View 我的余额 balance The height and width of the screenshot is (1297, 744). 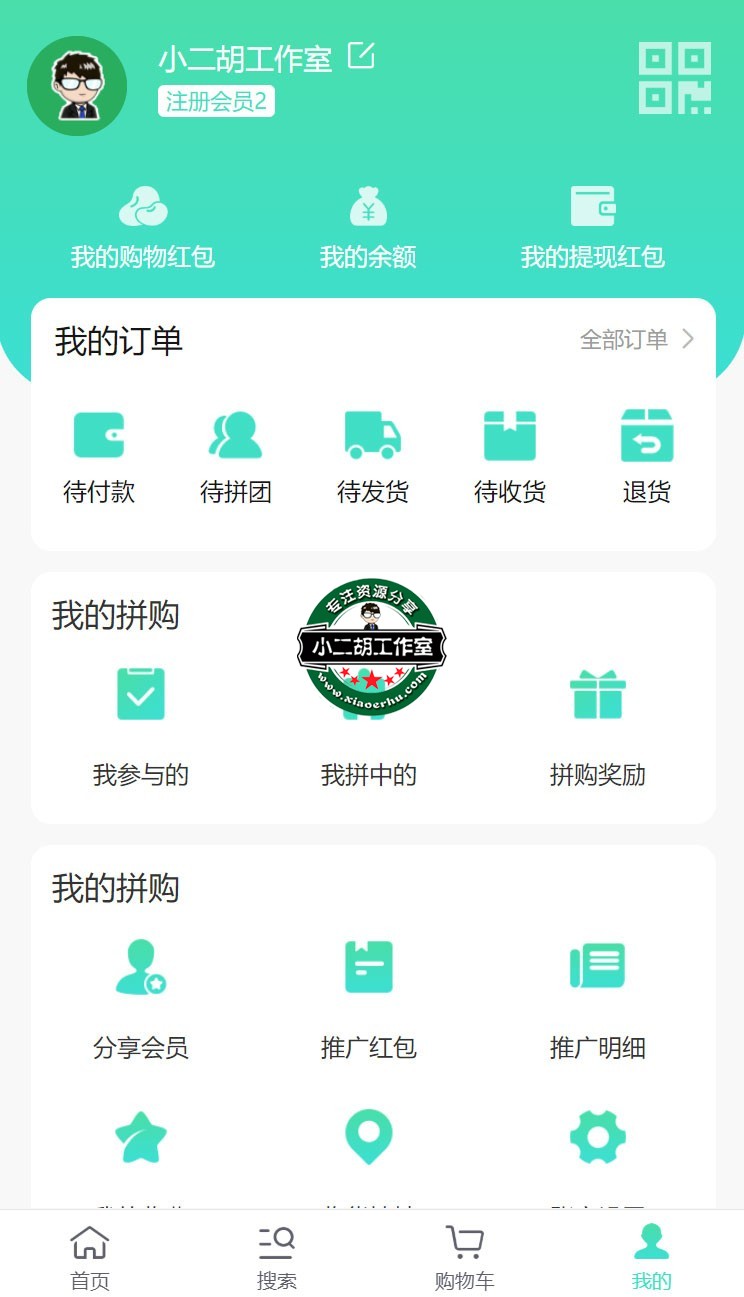pyautogui.click(x=368, y=227)
